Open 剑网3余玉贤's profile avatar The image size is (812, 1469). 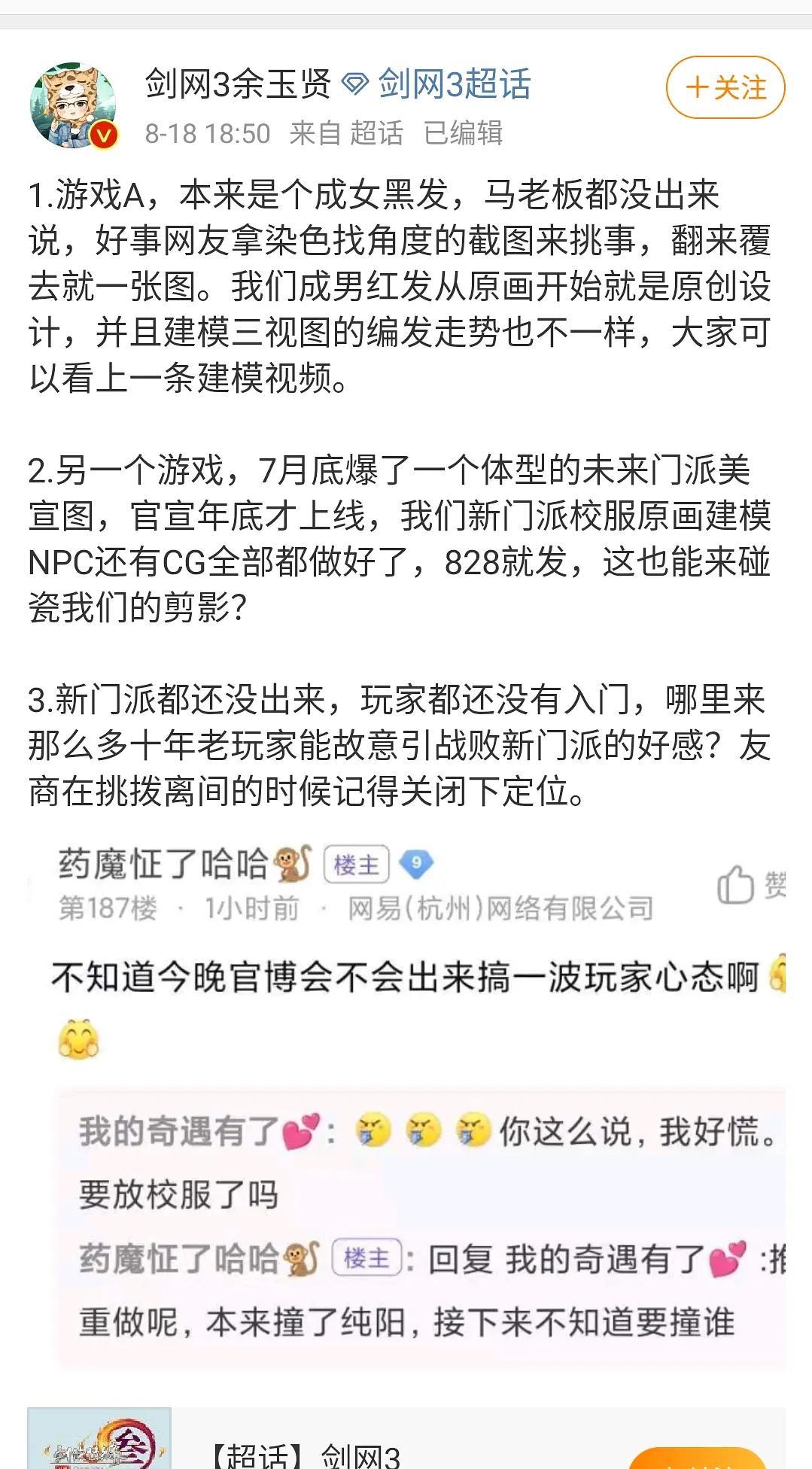pos(73,106)
